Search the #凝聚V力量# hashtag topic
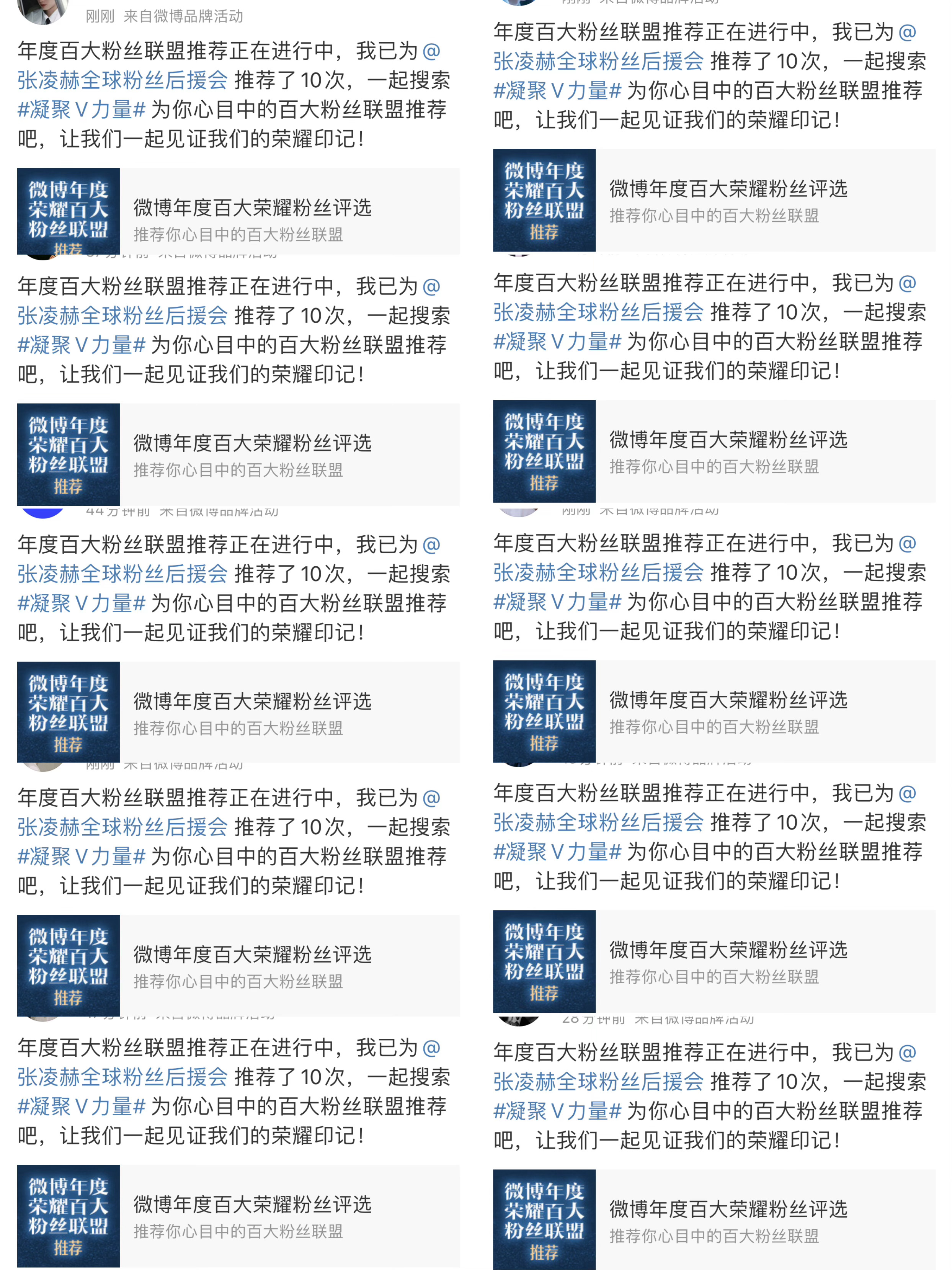 coord(80,109)
